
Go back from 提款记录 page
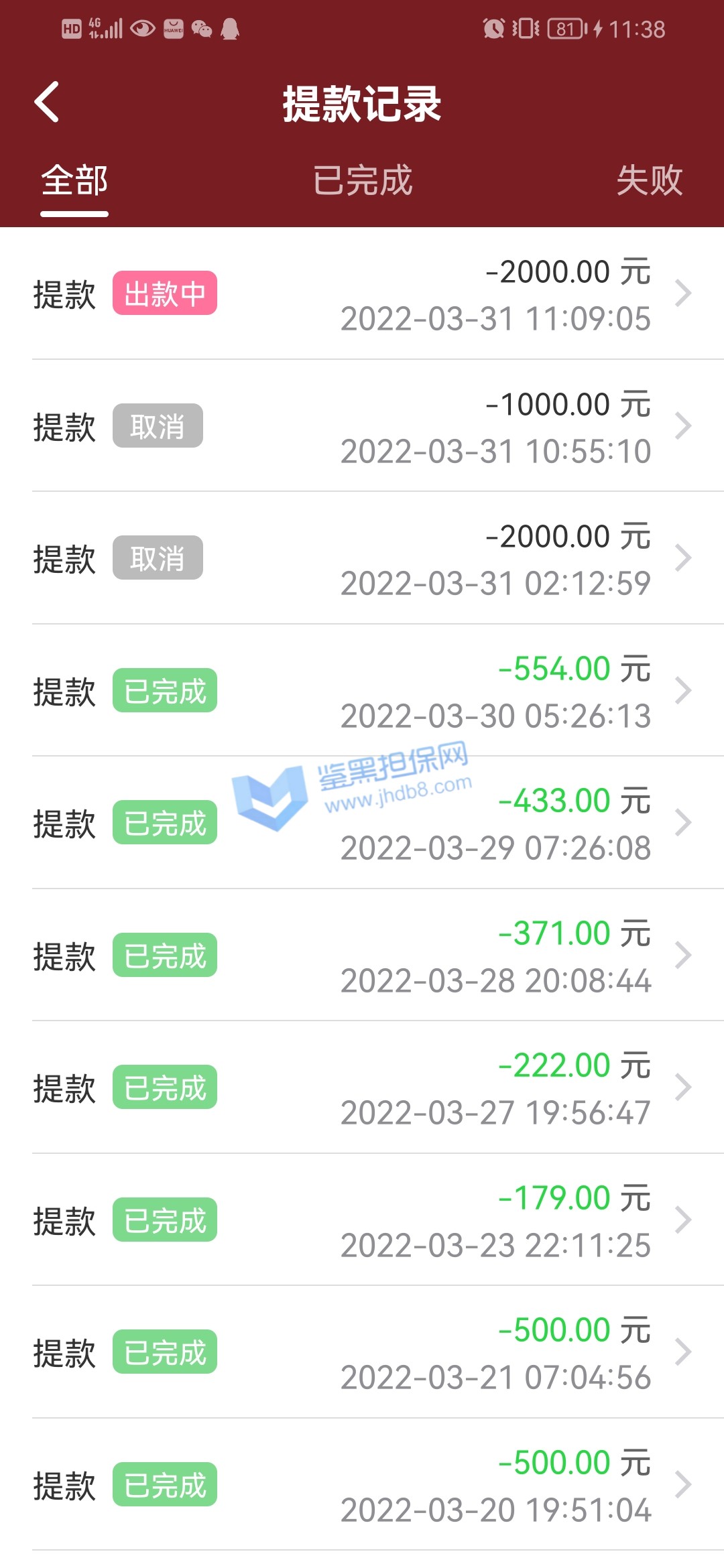47,103
